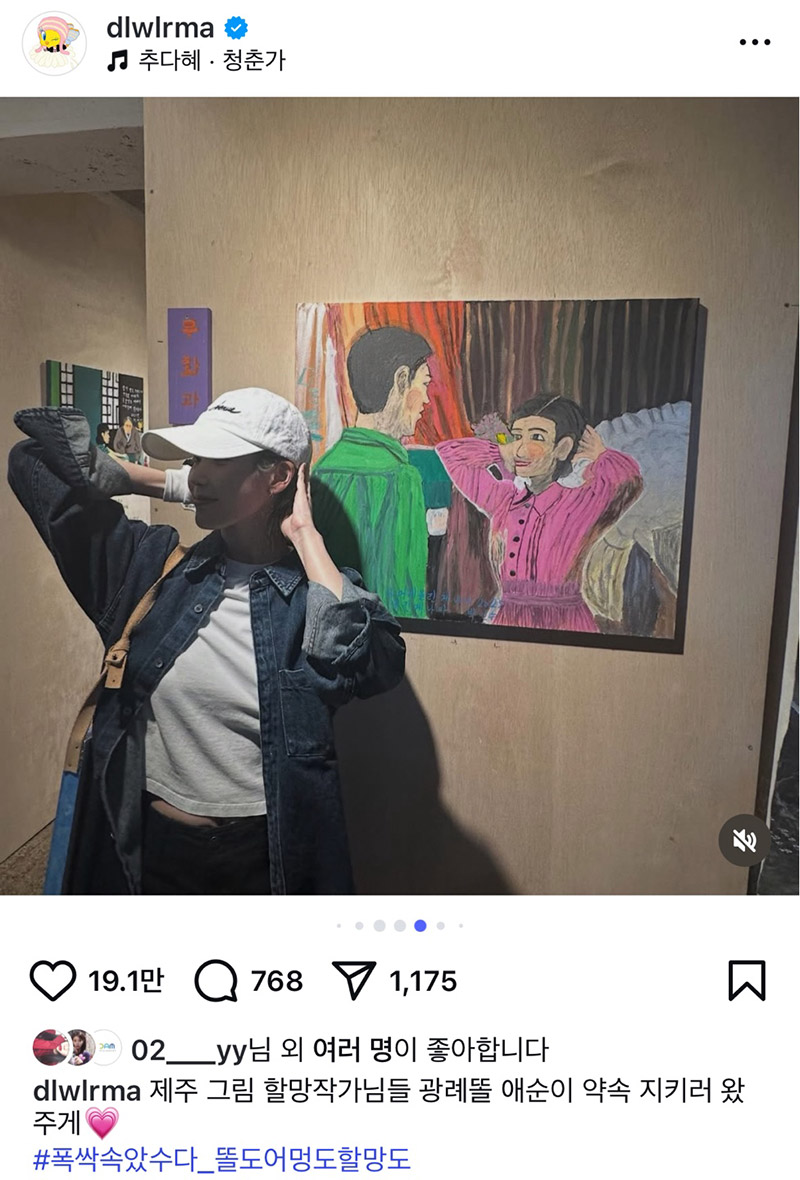Share the post via paper plane icon
This screenshot has width=800, height=1180.
(x=352, y=982)
